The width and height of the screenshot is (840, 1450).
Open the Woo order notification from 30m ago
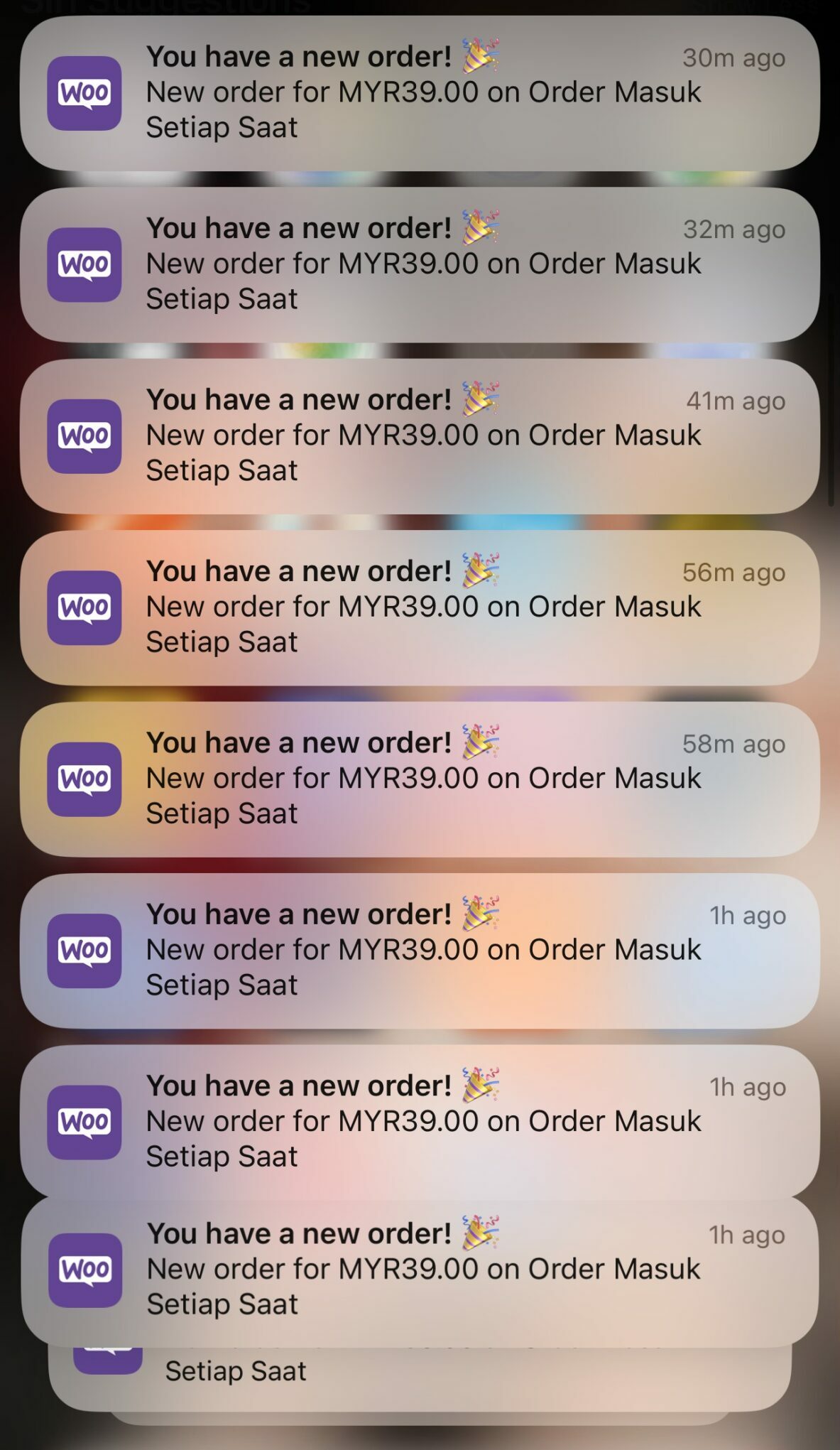click(419, 93)
